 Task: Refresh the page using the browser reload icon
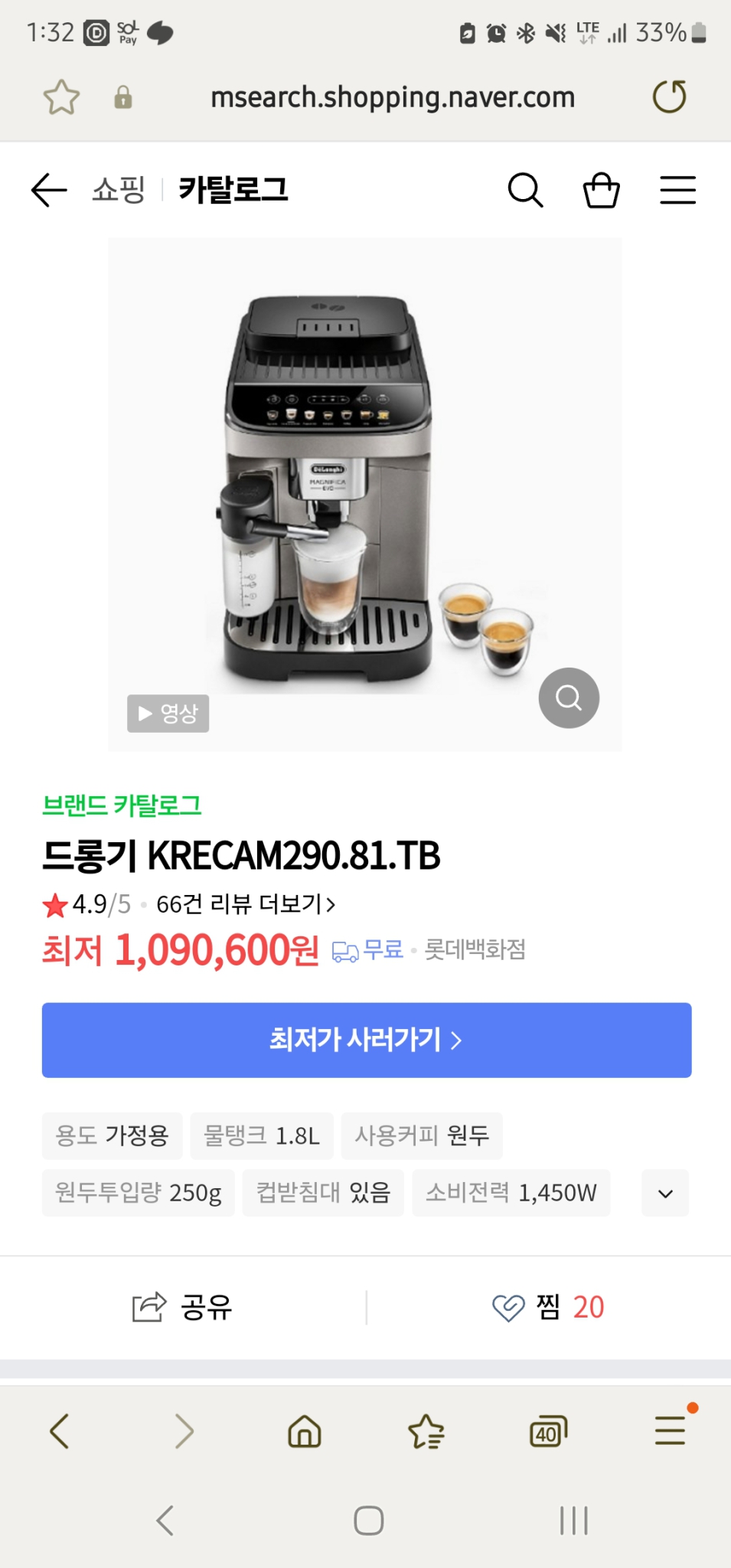pos(668,96)
